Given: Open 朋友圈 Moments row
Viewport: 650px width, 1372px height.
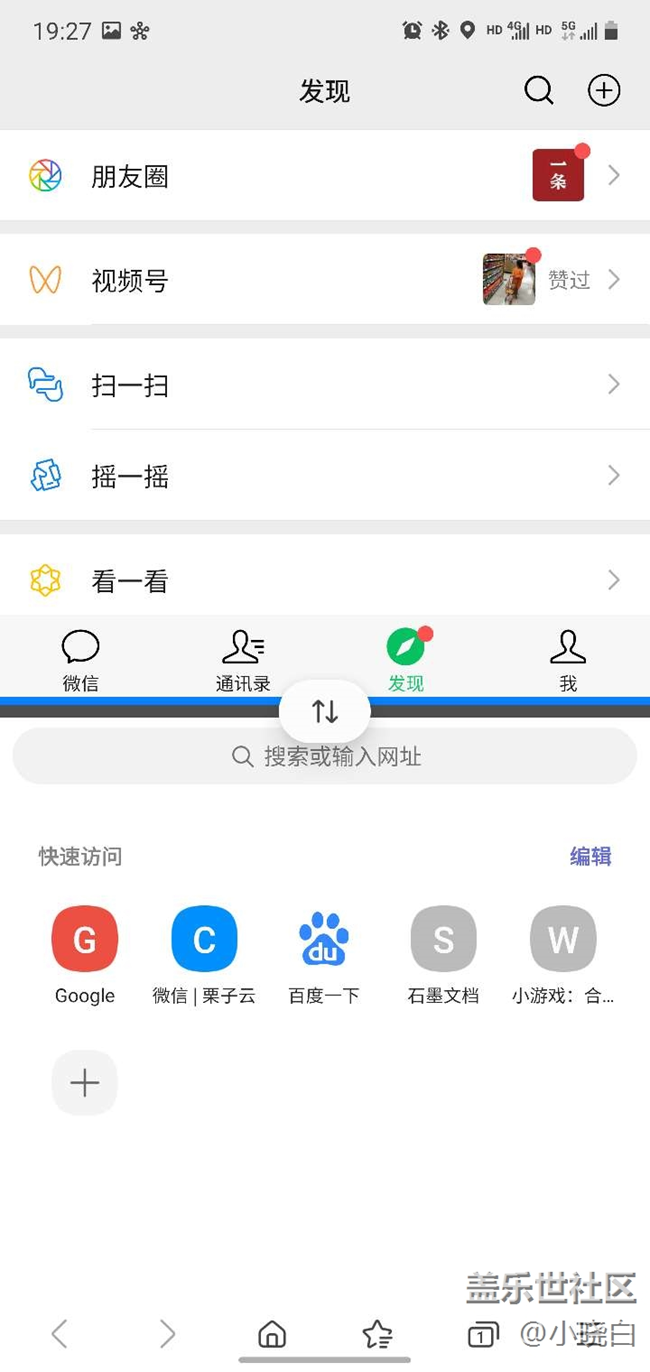Looking at the screenshot, I should coord(325,176).
